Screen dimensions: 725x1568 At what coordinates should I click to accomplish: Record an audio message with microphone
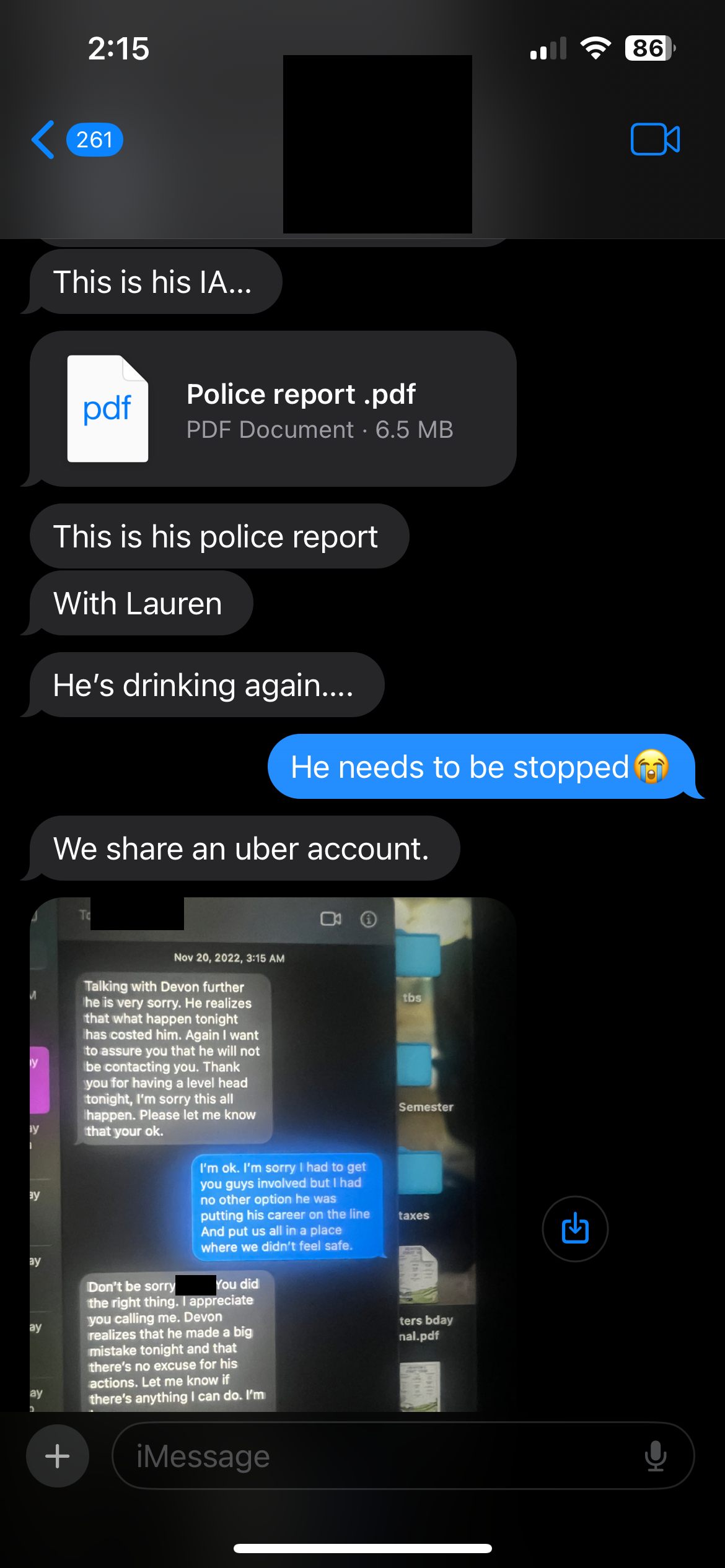(x=655, y=1456)
